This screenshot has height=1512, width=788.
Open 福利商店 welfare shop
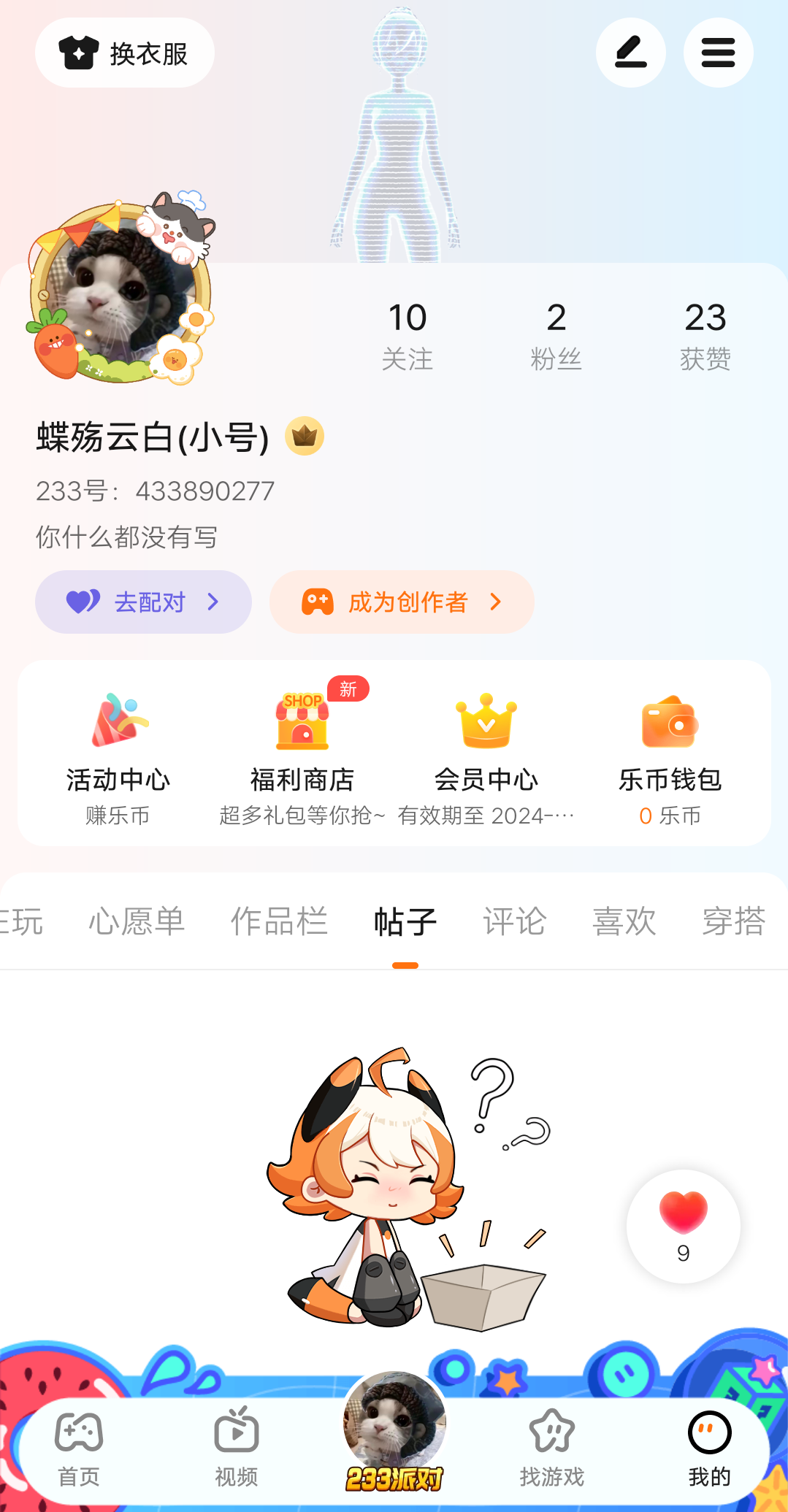click(x=302, y=756)
